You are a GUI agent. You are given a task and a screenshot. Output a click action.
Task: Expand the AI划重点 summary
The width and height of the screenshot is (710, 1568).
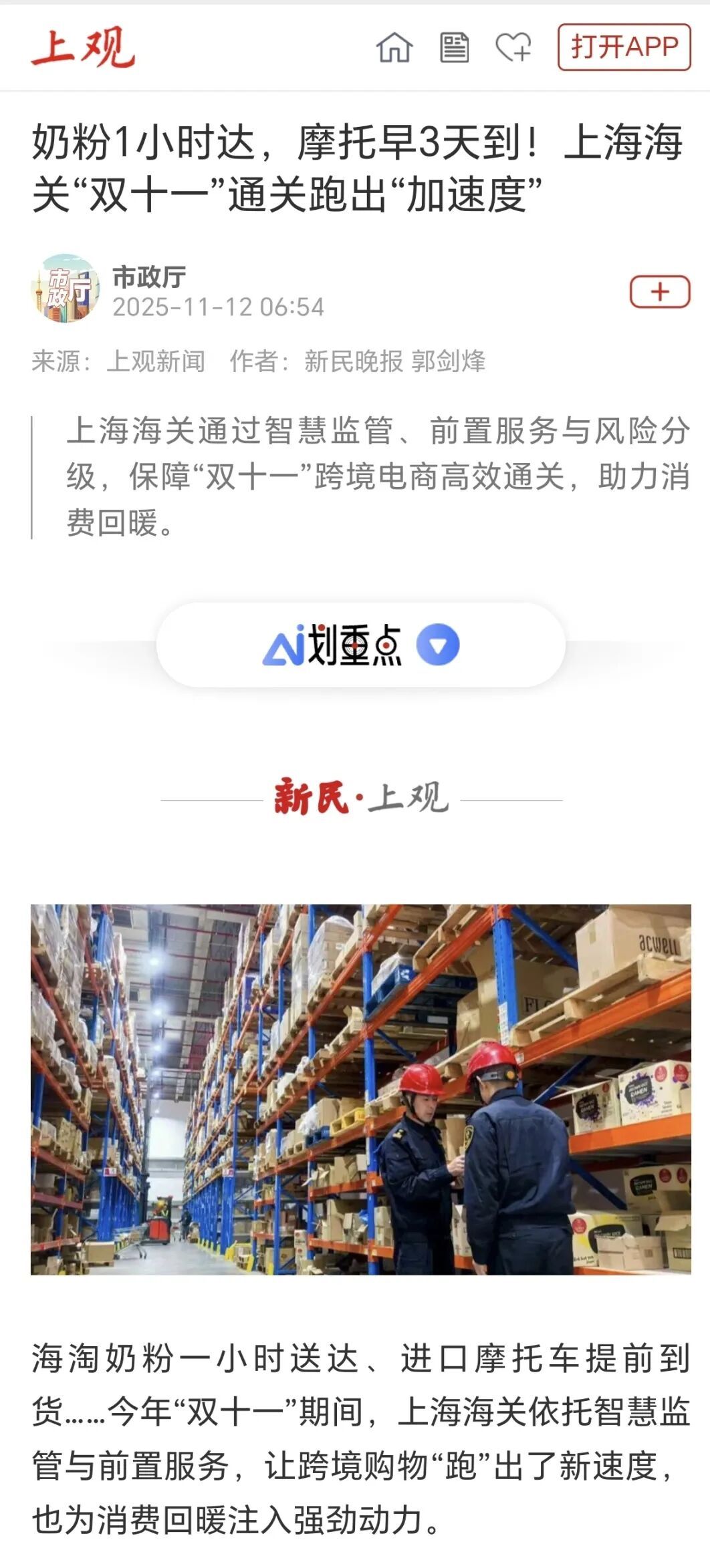click(x=361, y=645)
